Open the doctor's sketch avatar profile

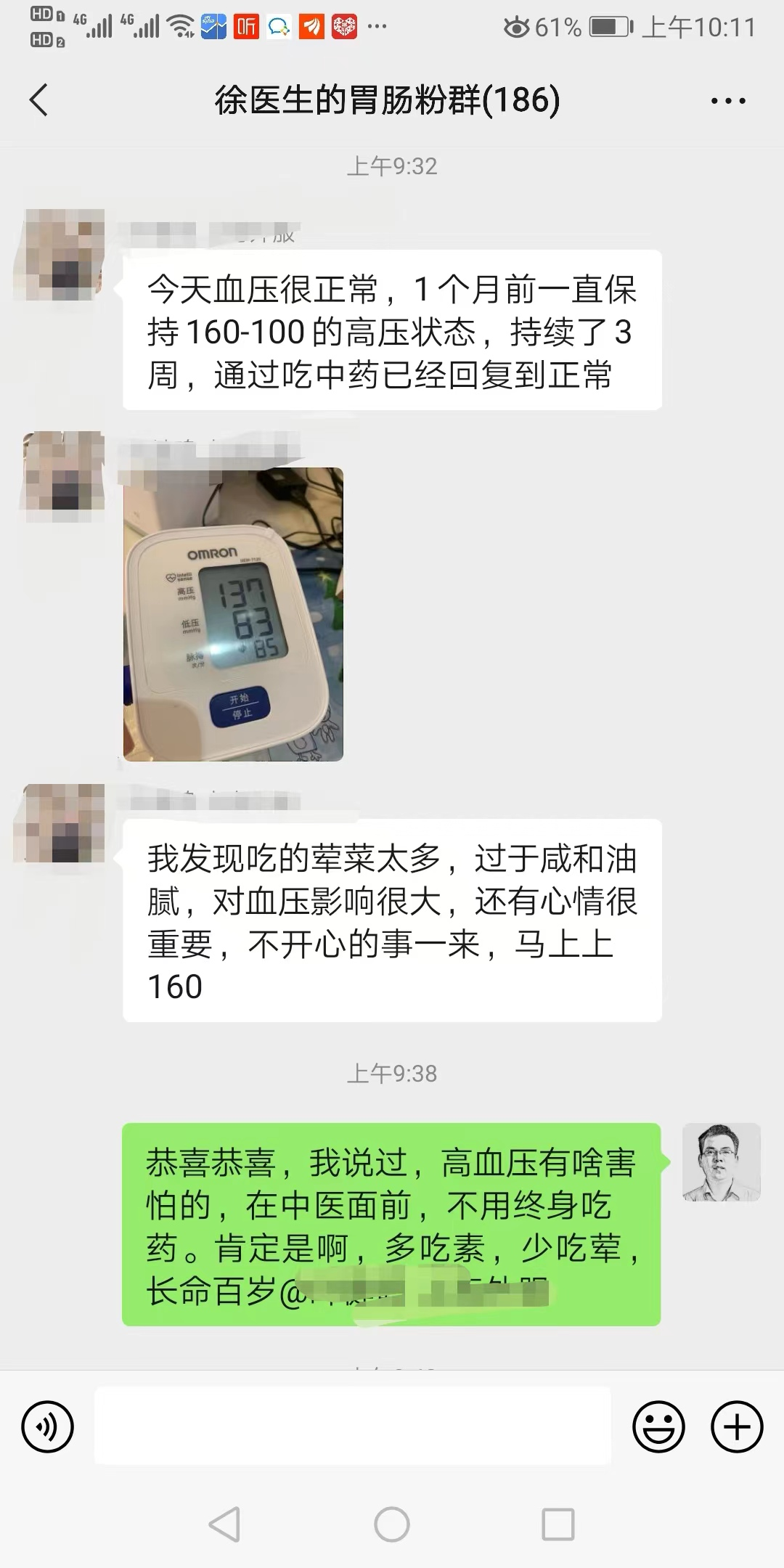[721, 1162]
